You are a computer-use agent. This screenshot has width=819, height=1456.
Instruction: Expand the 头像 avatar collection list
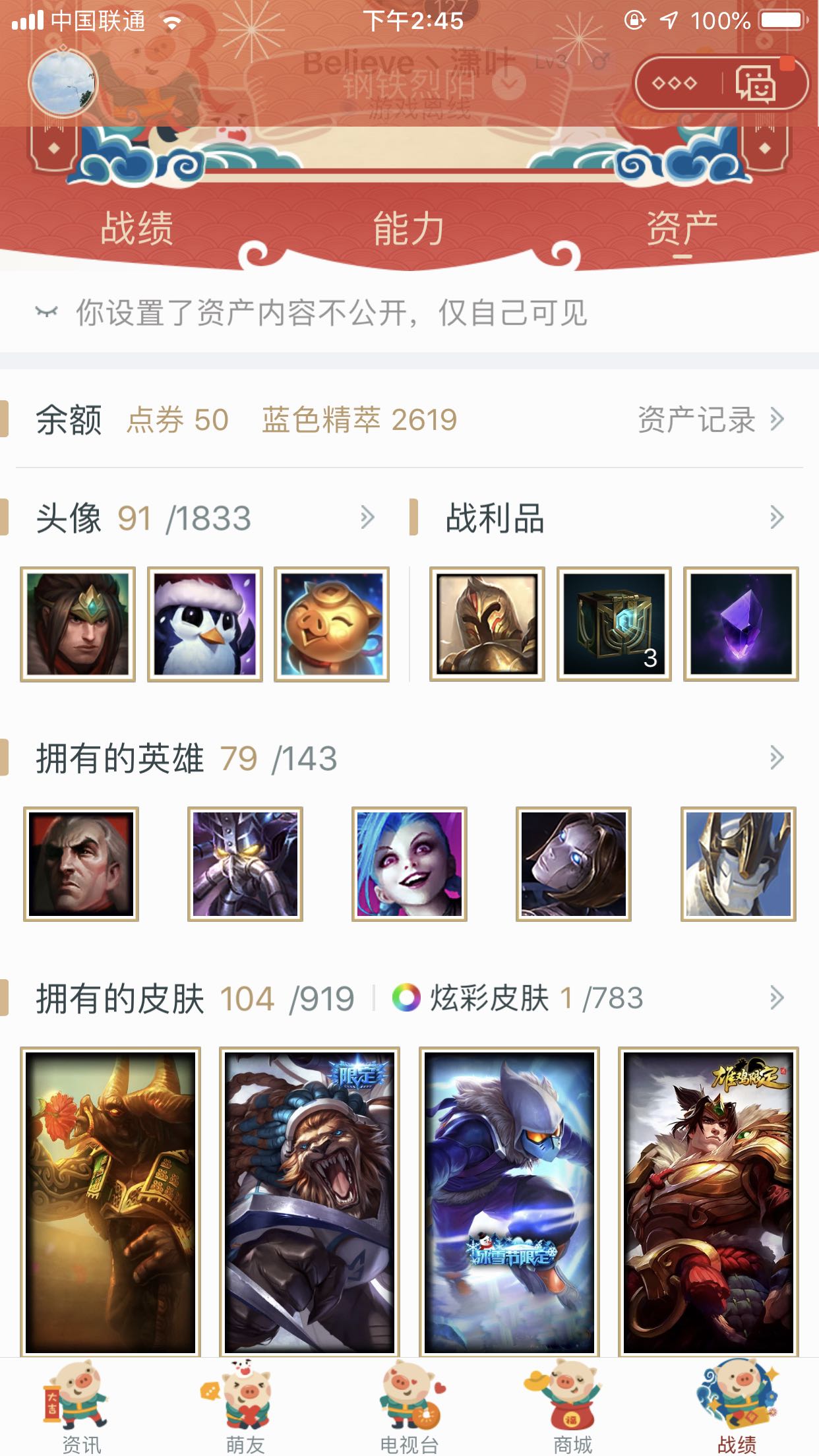[369, 519]
